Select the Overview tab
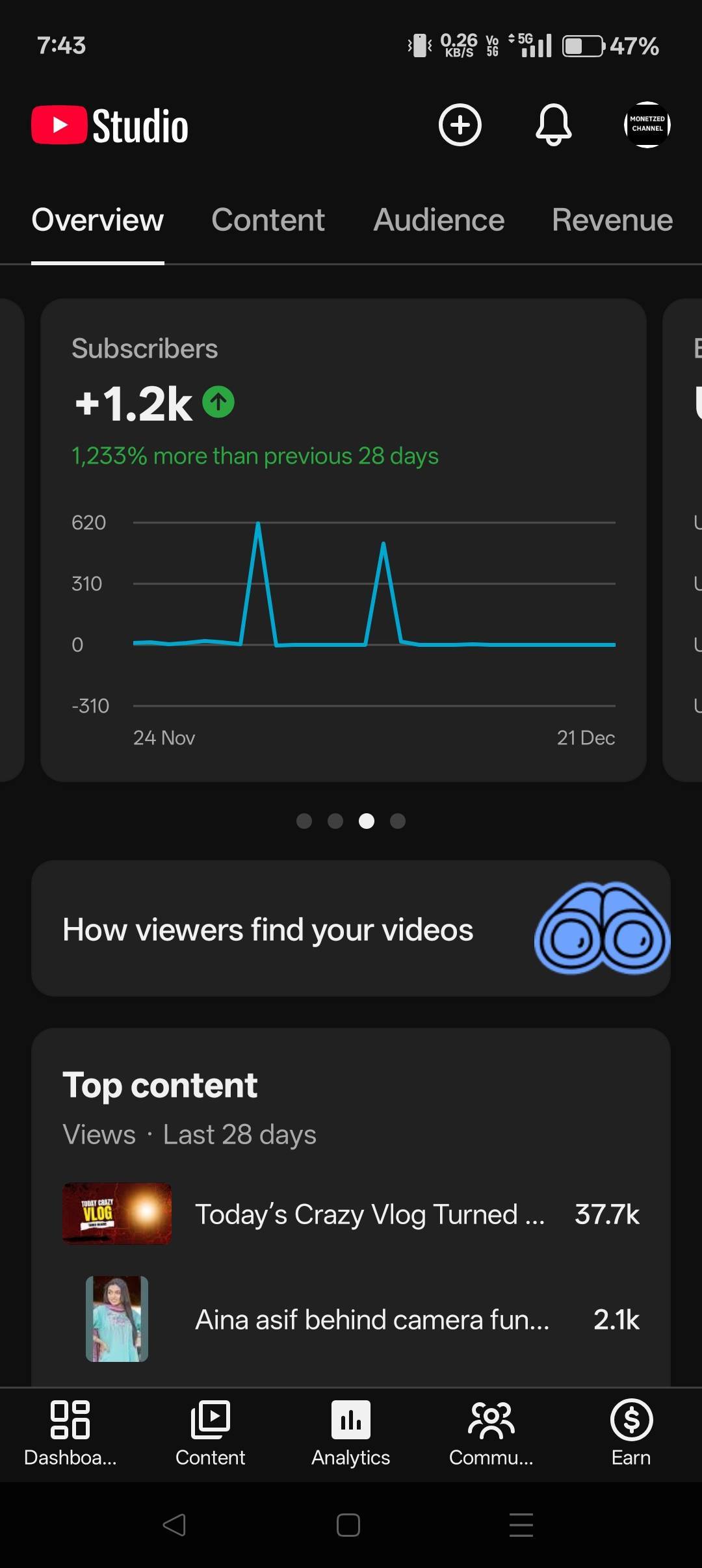The width and height of the screenshot is (702, 1568). coord(97,220)
